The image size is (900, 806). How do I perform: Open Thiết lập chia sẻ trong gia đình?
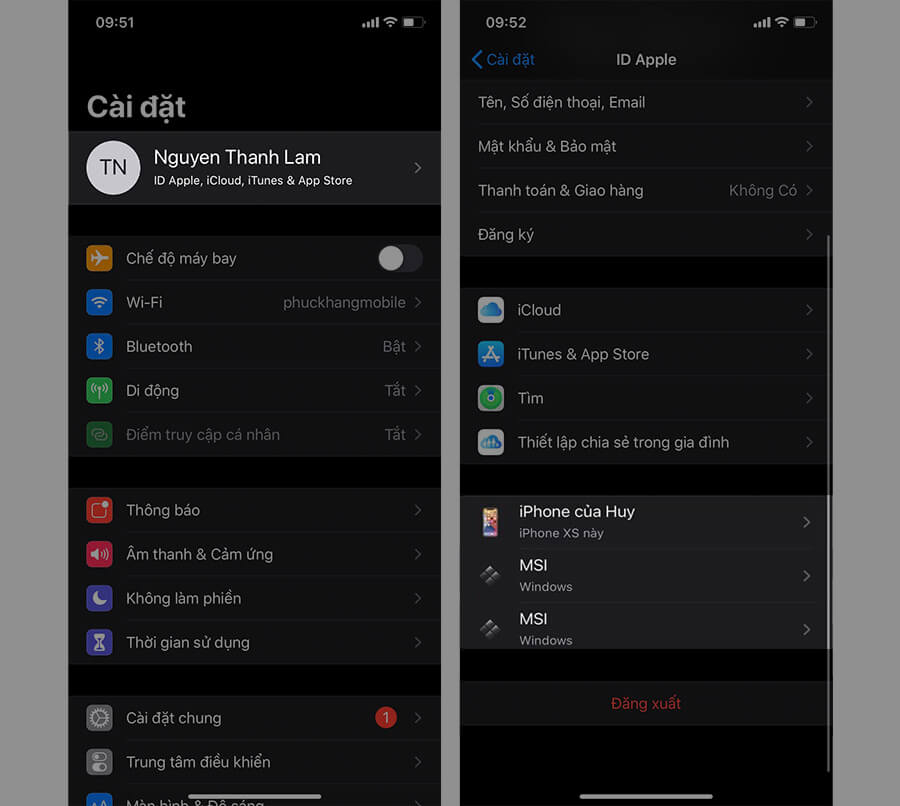click(645, 442)
